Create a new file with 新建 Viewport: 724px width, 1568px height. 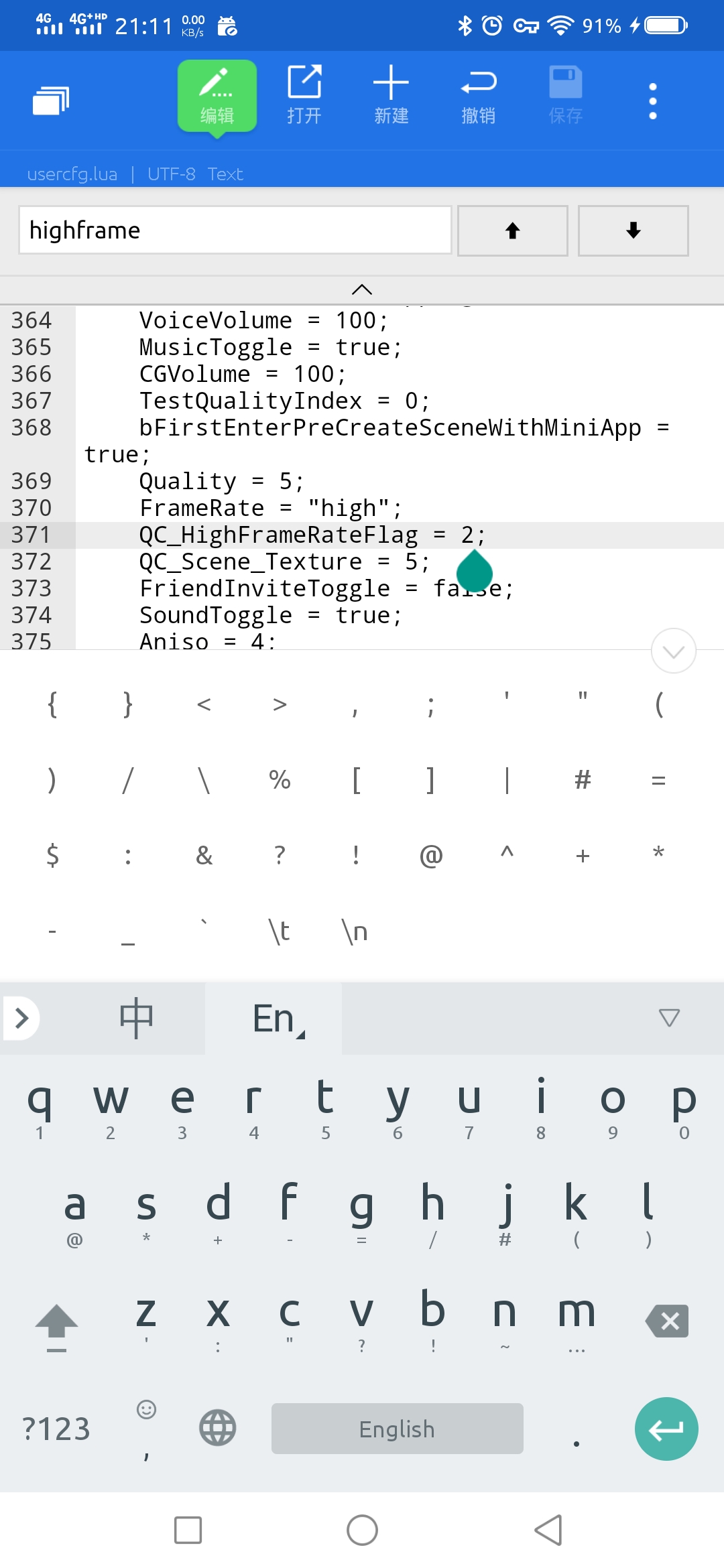pos(391,96)
